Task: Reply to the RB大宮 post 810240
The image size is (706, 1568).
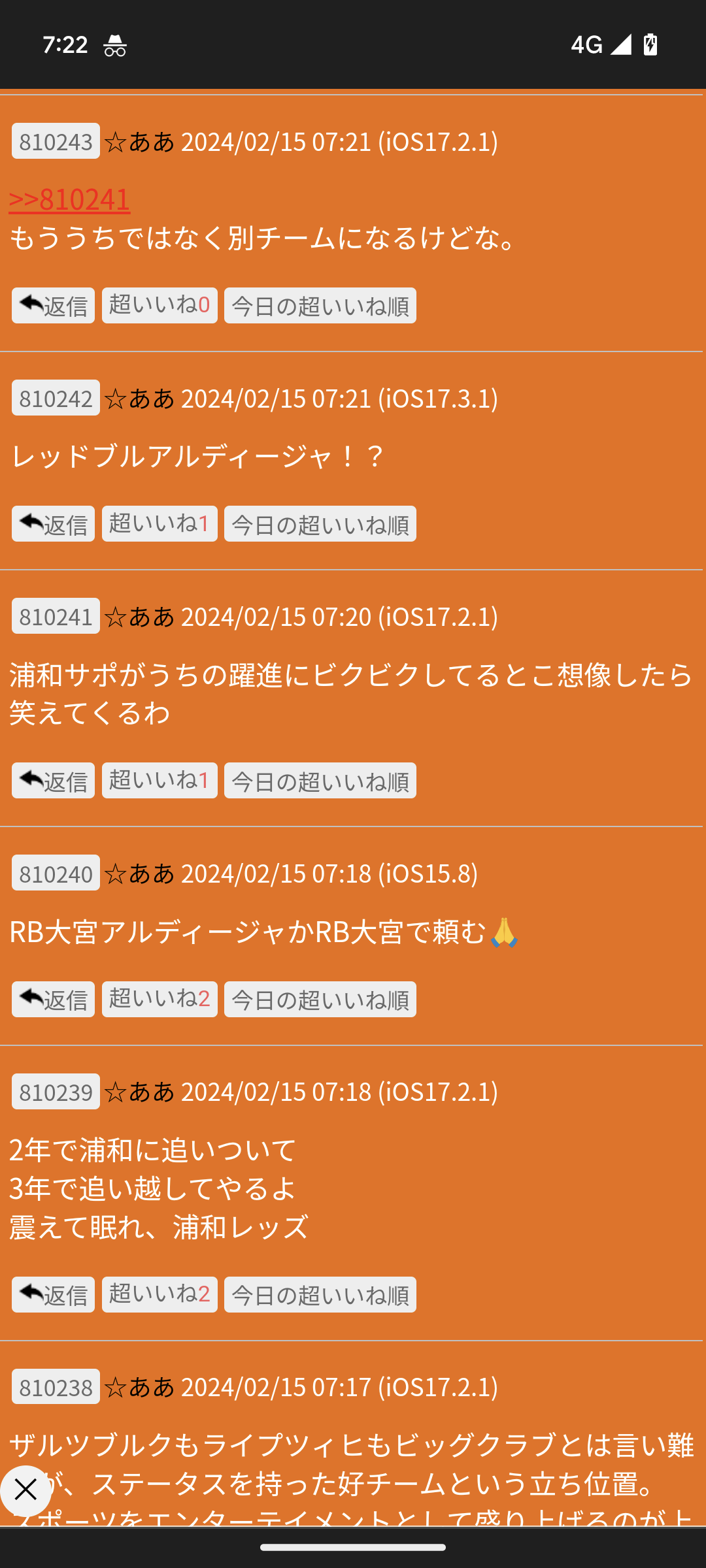Action: [53, 1000]
